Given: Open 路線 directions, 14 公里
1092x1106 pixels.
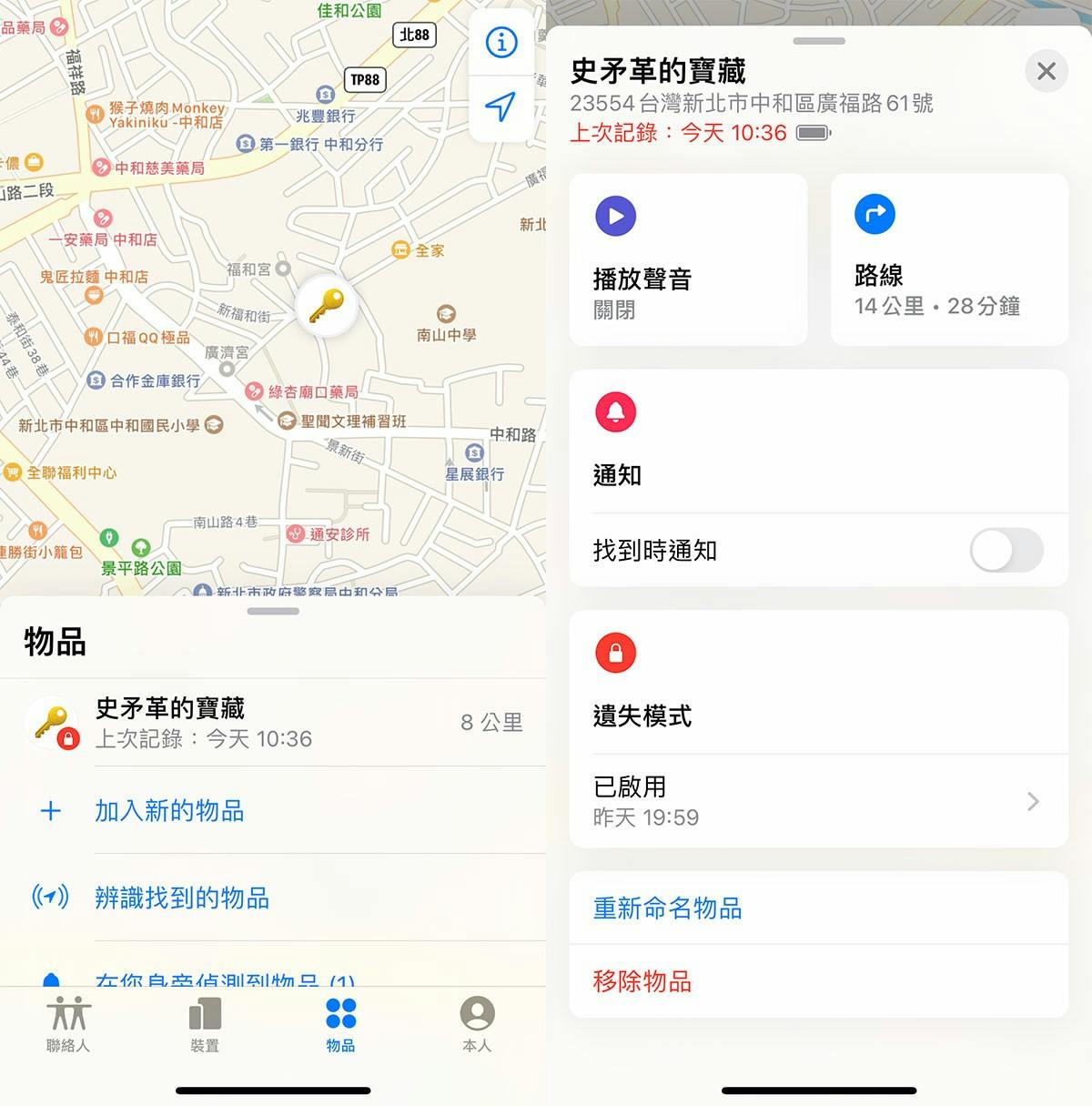Looking at the screenshot, I should (949, 259).
